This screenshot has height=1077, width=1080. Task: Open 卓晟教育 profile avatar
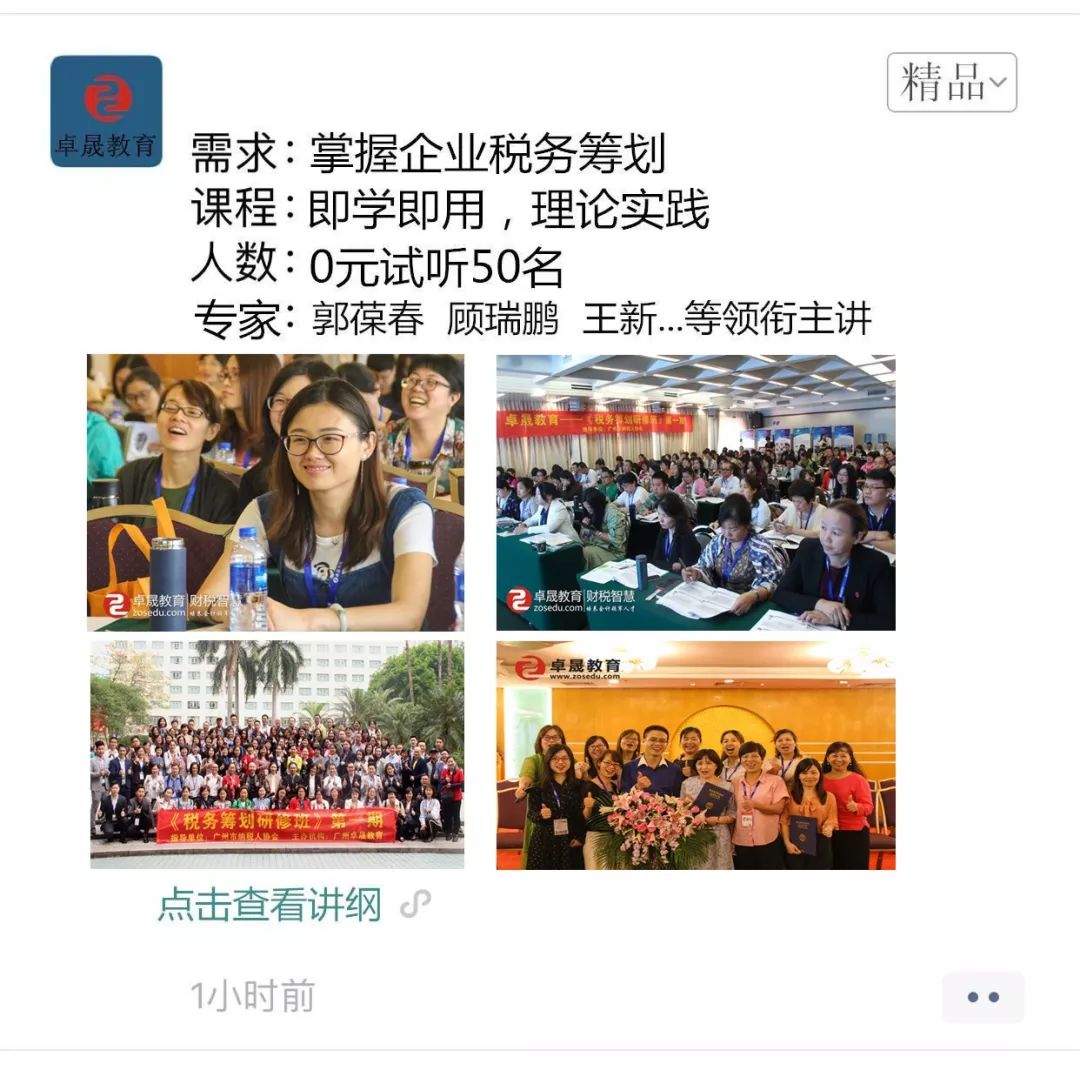pos(107,111)
